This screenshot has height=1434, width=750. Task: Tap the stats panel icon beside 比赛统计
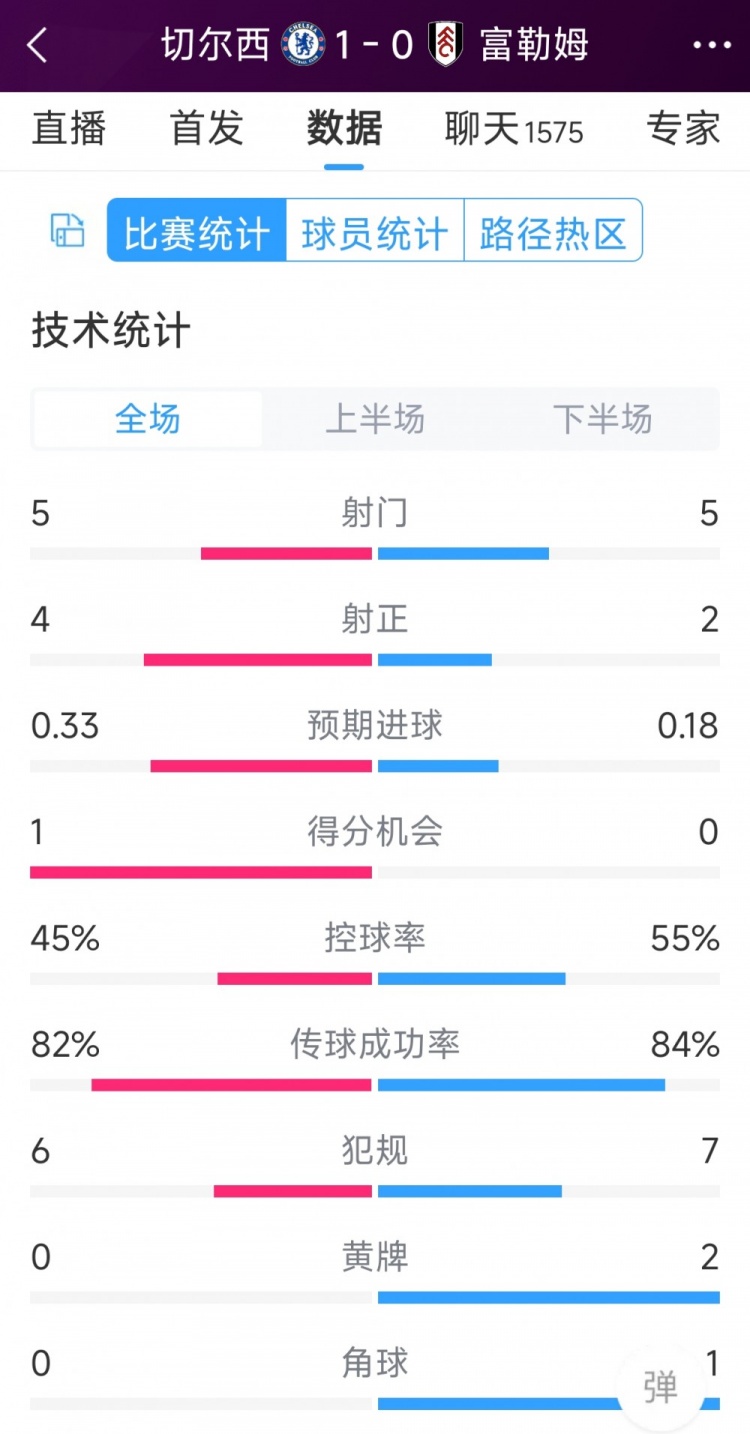point(65,231)
